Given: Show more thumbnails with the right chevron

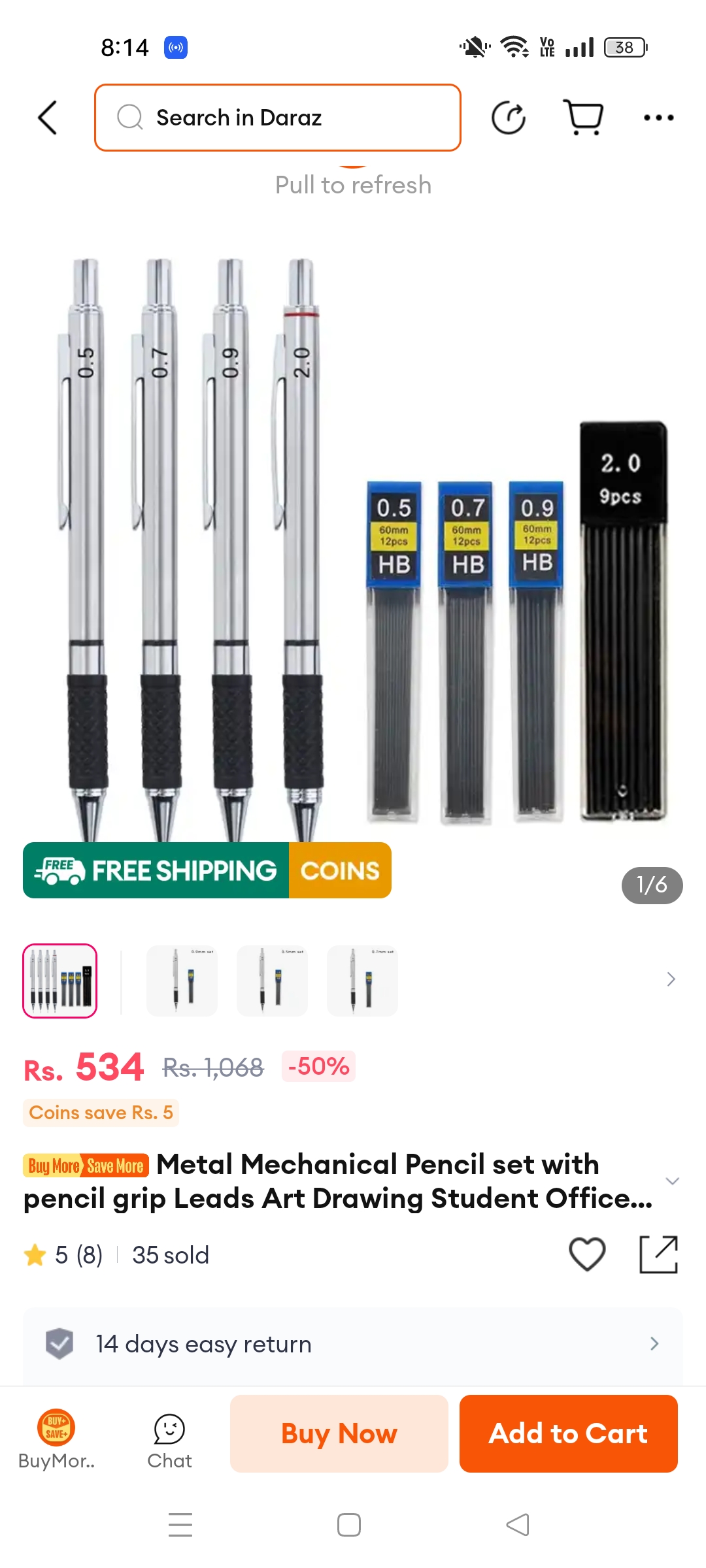Looking at the screenshot, I should (671, 979).
